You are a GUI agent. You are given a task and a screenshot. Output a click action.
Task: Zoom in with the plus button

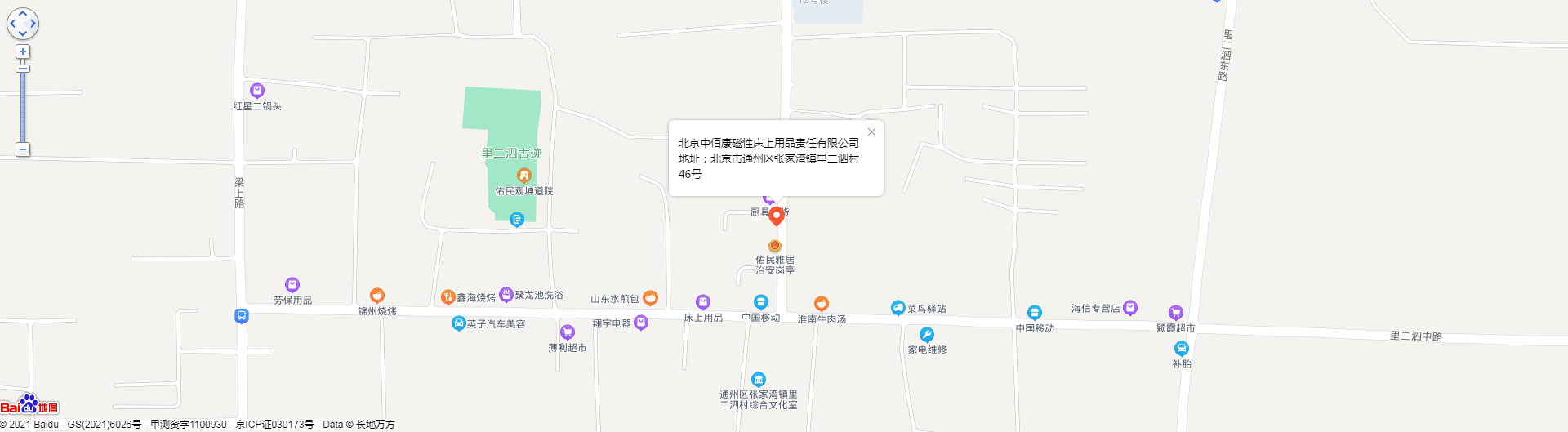23,51
